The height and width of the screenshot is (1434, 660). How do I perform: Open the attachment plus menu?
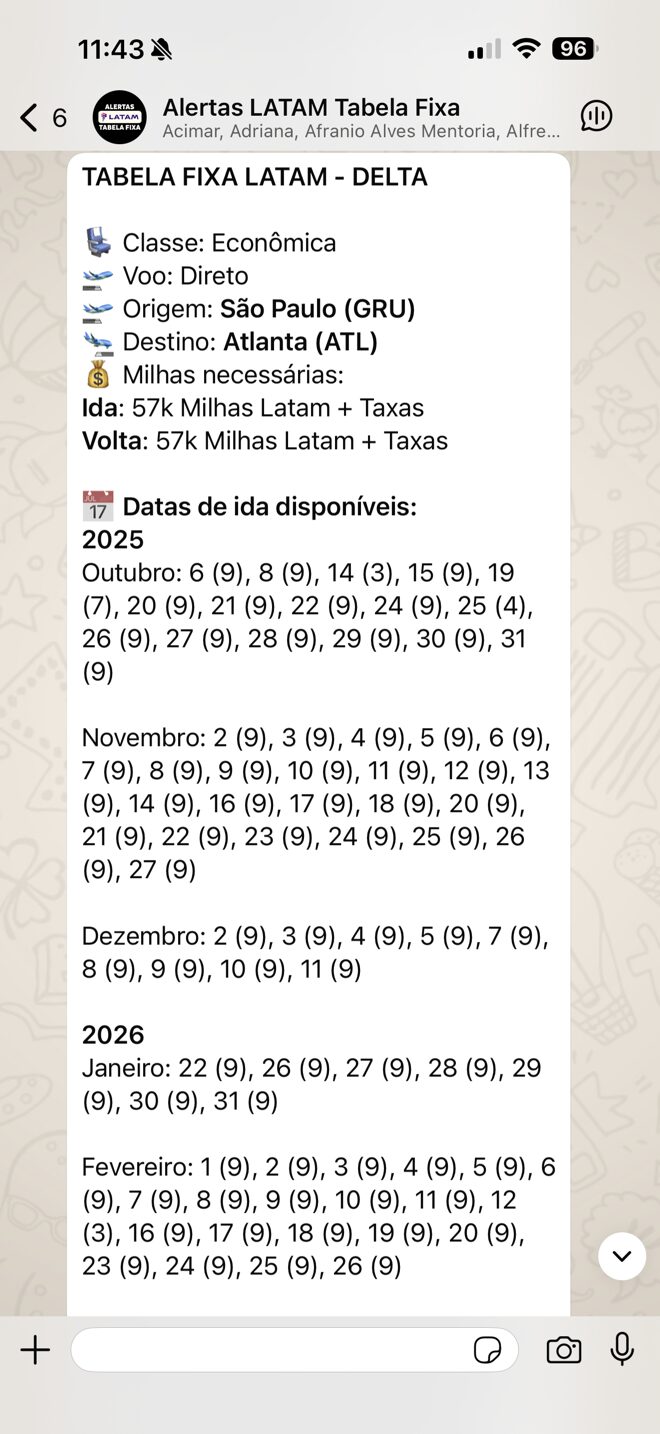click(35, 1350)
